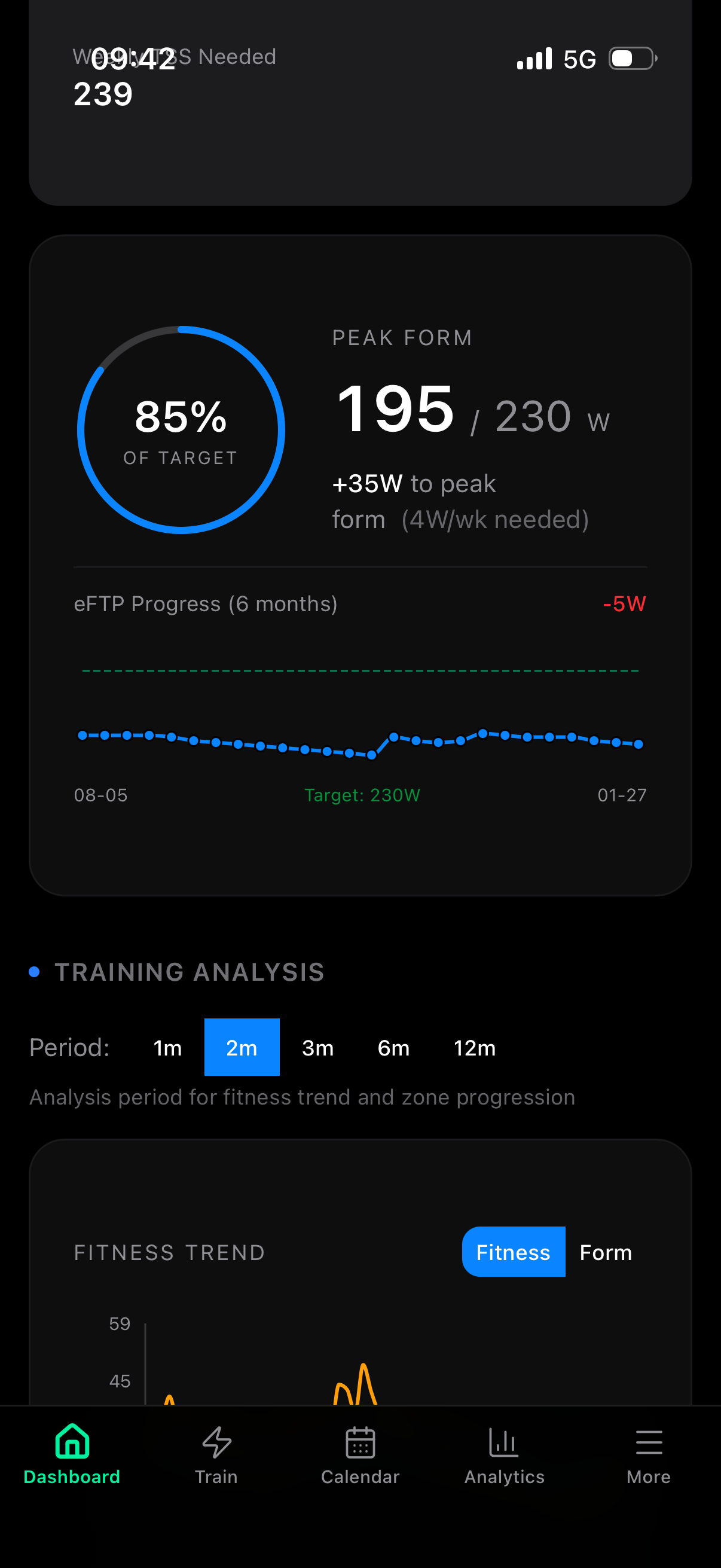
Task: Show the Fitness trend view
Action: (513, 1252)
